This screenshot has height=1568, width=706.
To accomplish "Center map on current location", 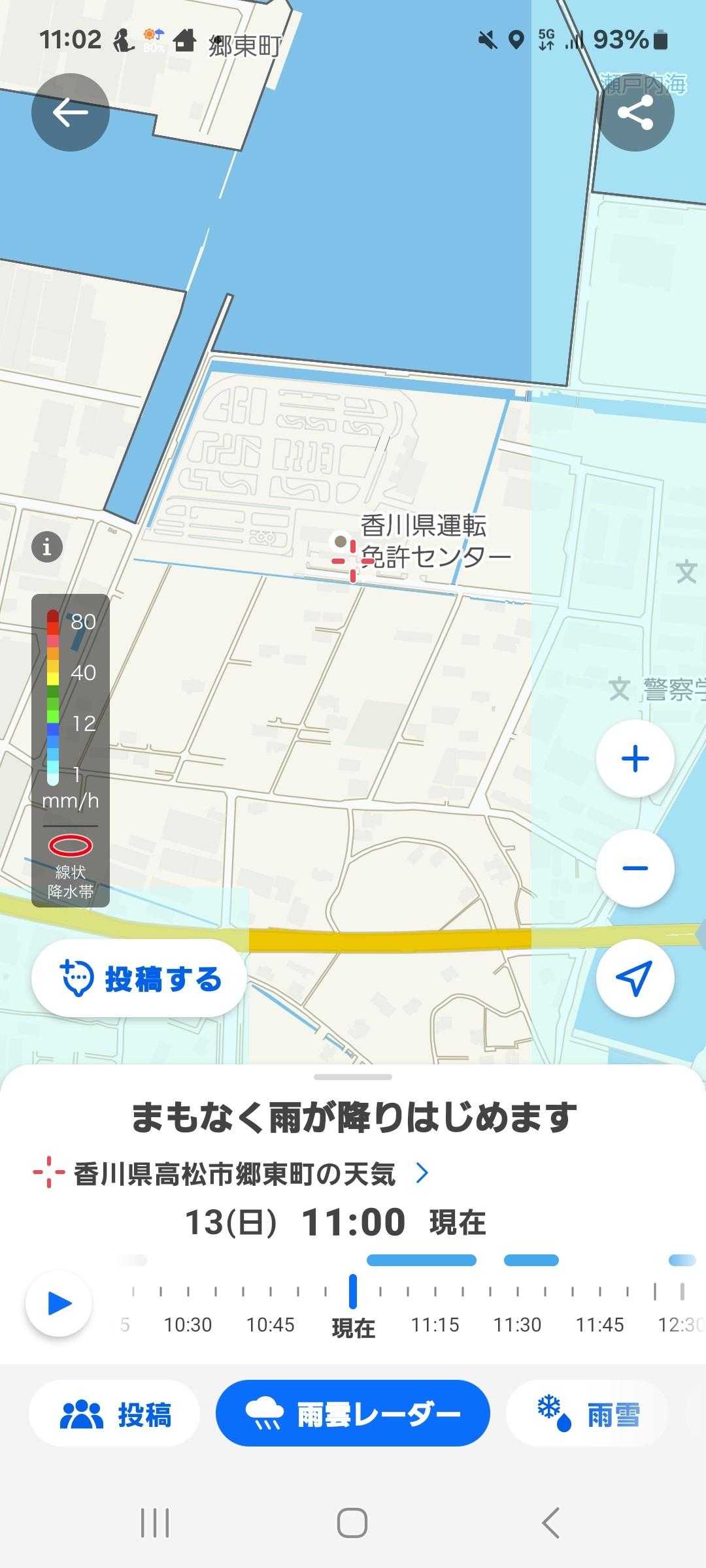I will click(x=635, y=978).
